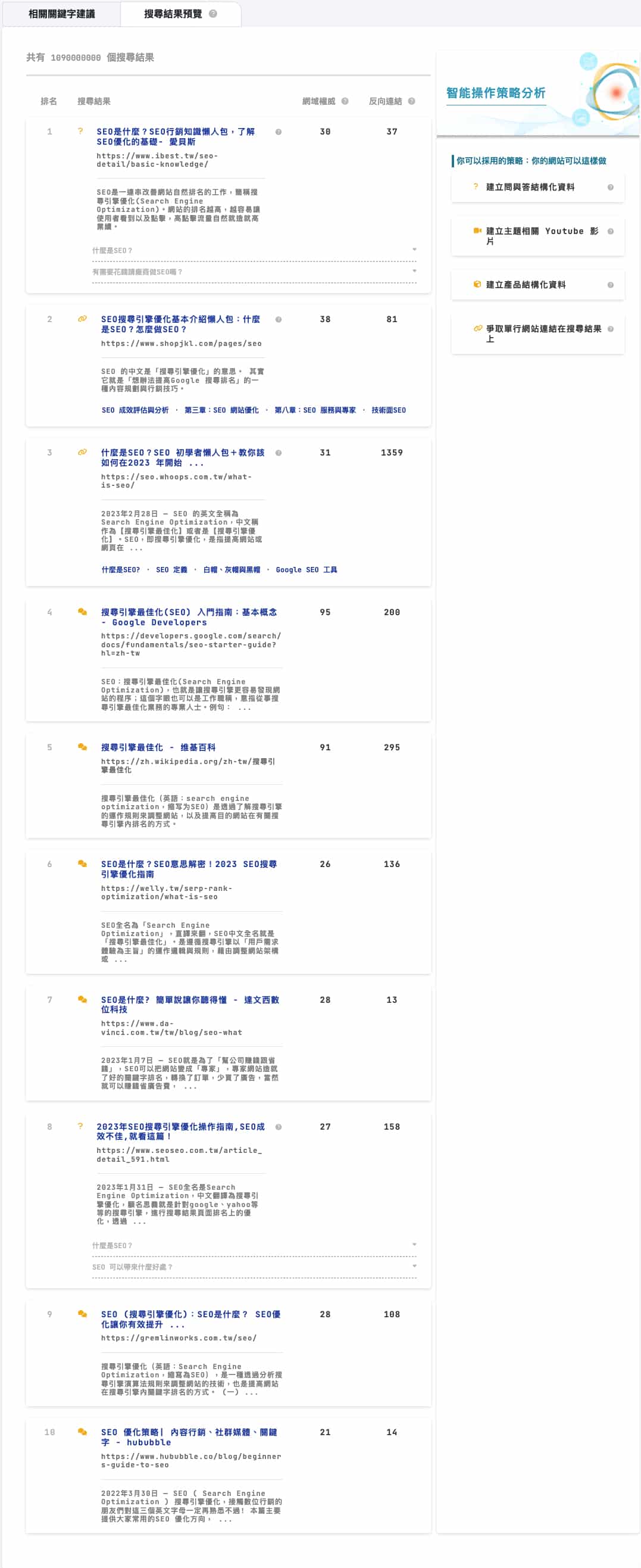641x1568 pixels.
Task: Tap the help icon beside 網域權威 column
Action: point(345,101)
